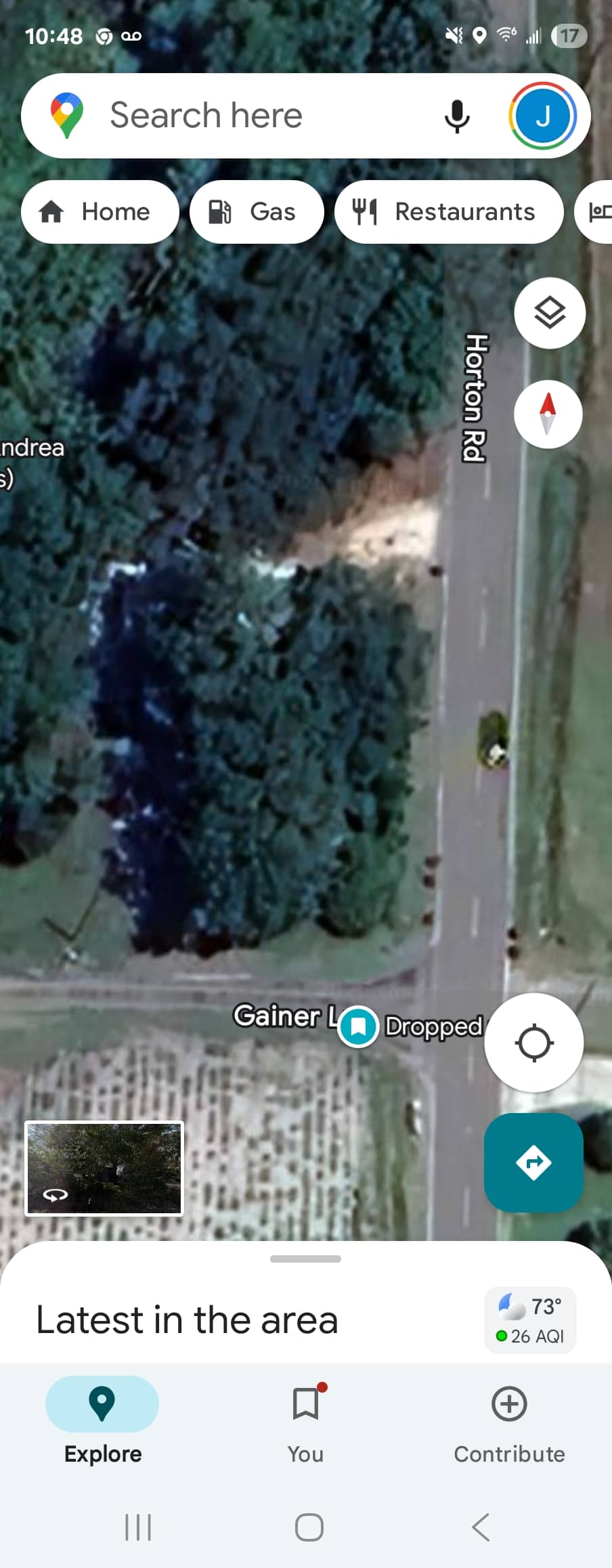The height and width of the screenshot is (1568, 612).
Task: Tap the Search here field
Action: [257, 116]
